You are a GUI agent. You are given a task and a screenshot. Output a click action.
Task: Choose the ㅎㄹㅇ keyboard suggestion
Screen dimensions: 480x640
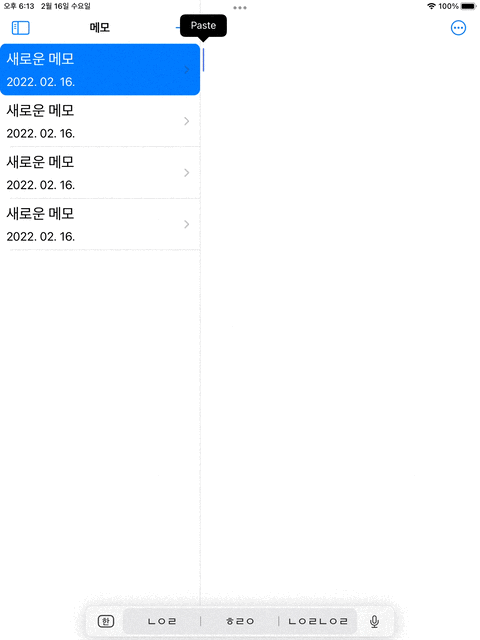pos(240,621)
